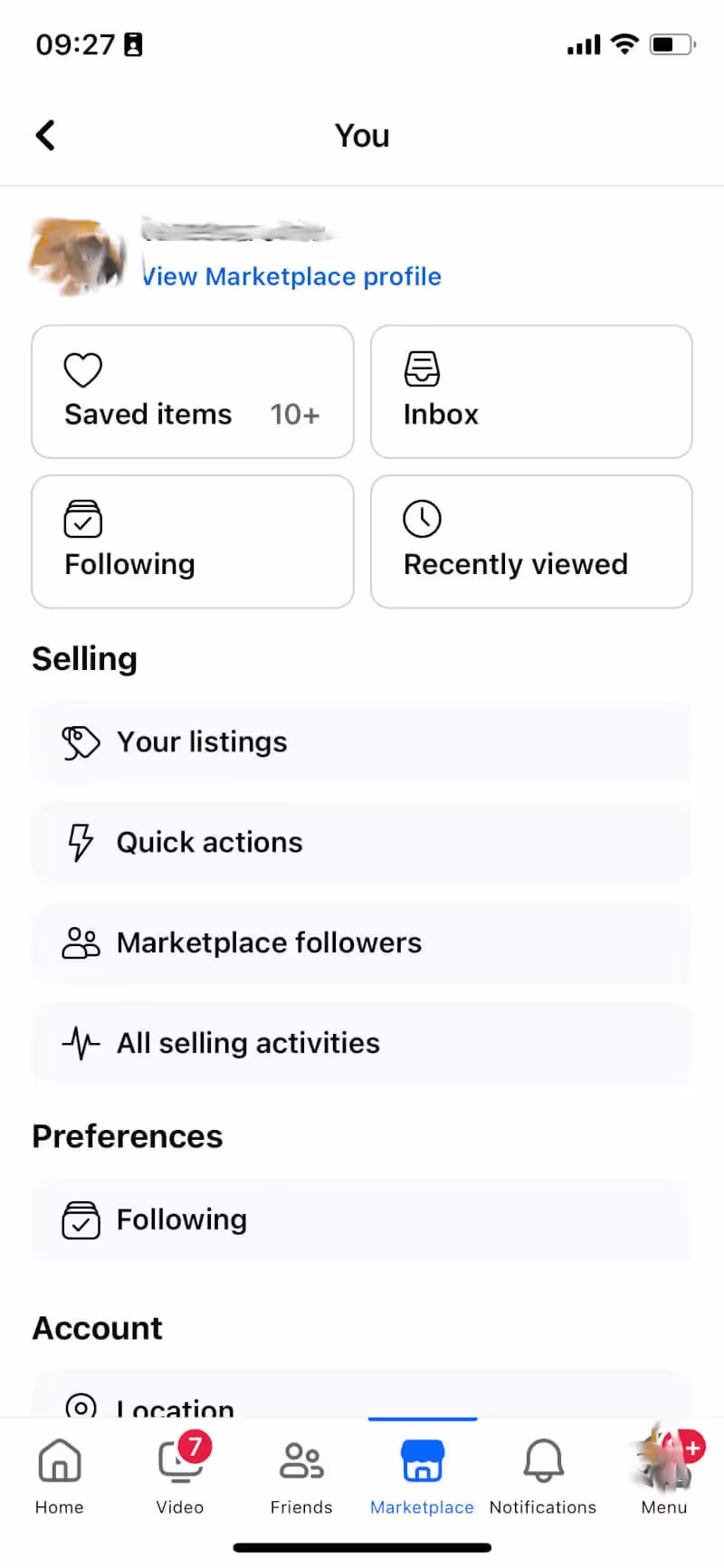The width and height of the screenshot is (724, 1568).
Task: Open the Saved items card
Action: pos(193,392)
